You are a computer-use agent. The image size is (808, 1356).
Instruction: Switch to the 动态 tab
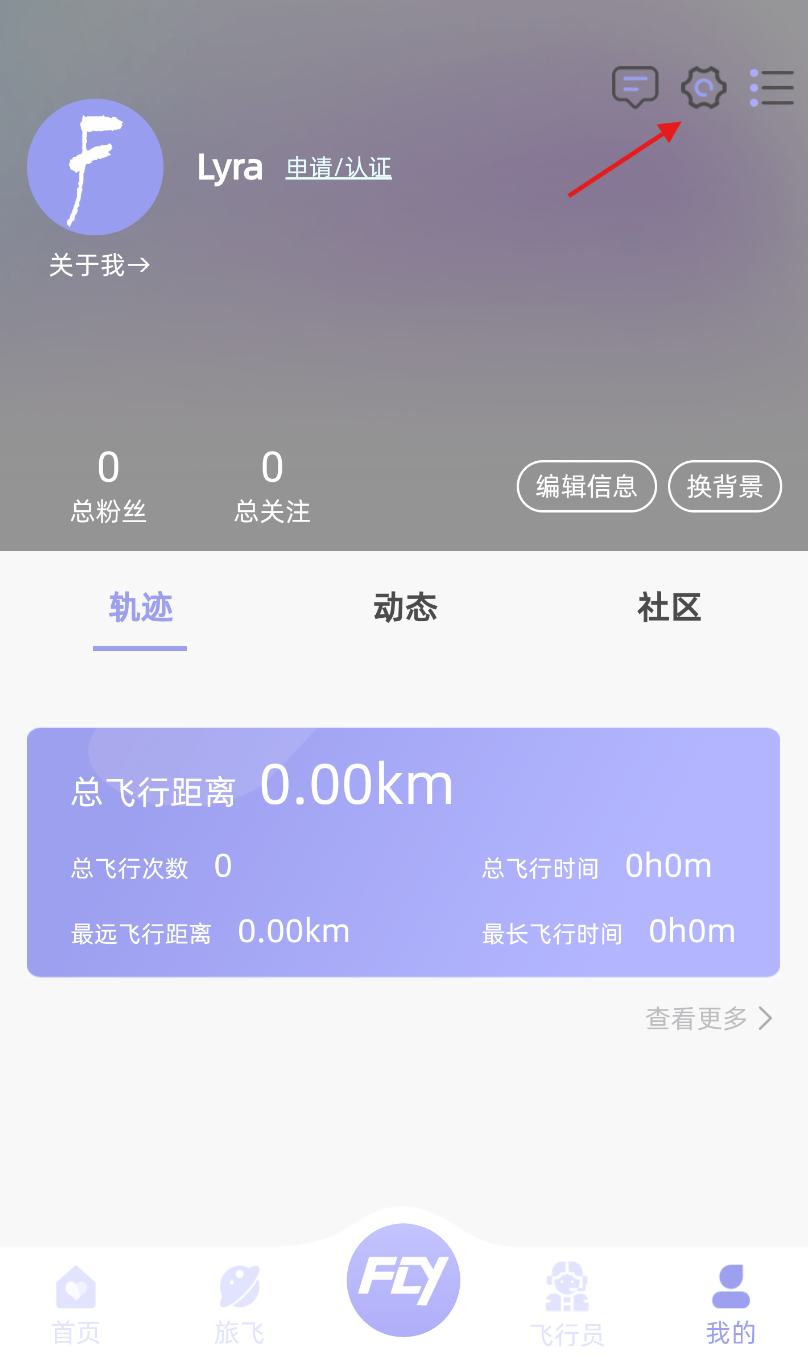(x=405, y=608)
